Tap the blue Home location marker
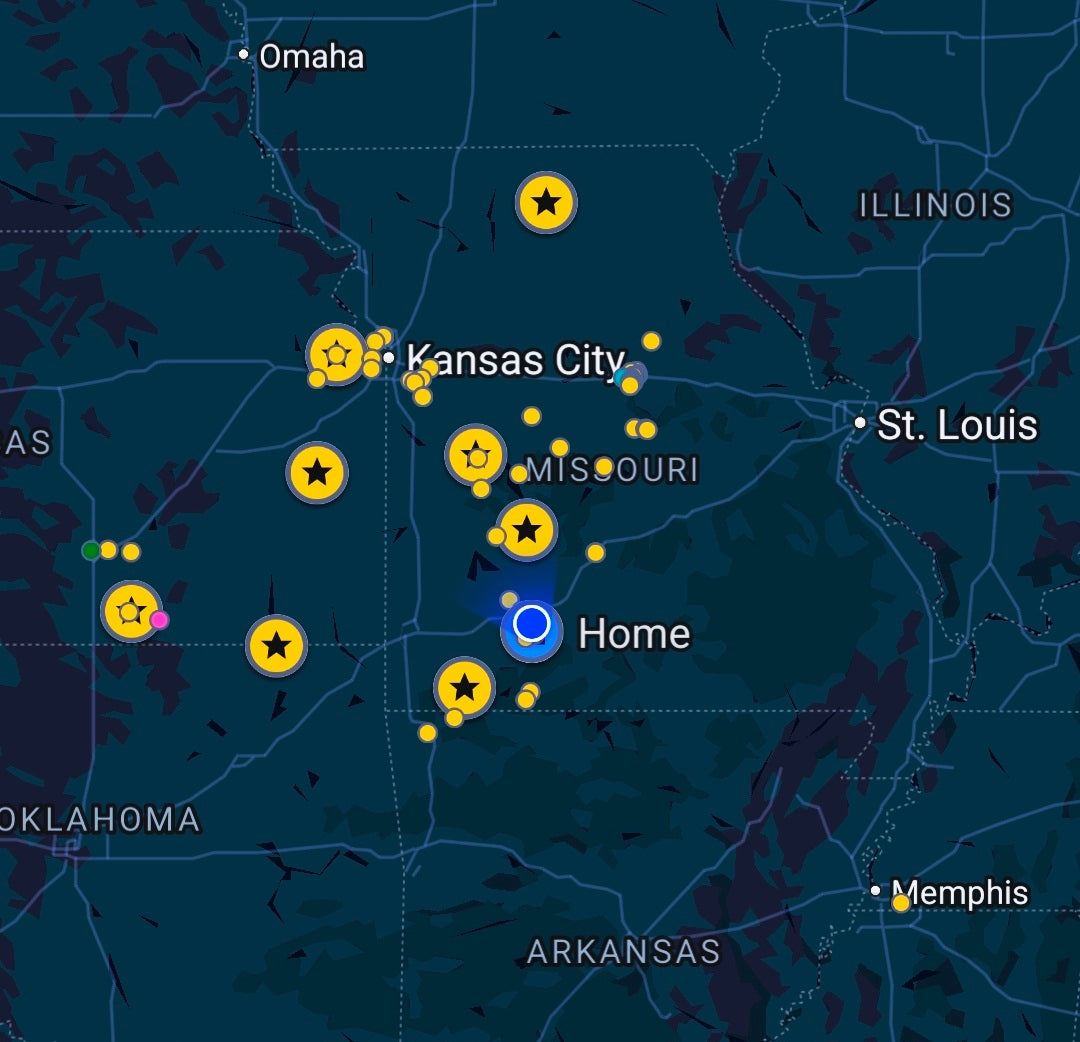This screenshot has width=1080, height=1042. [532, 624]
